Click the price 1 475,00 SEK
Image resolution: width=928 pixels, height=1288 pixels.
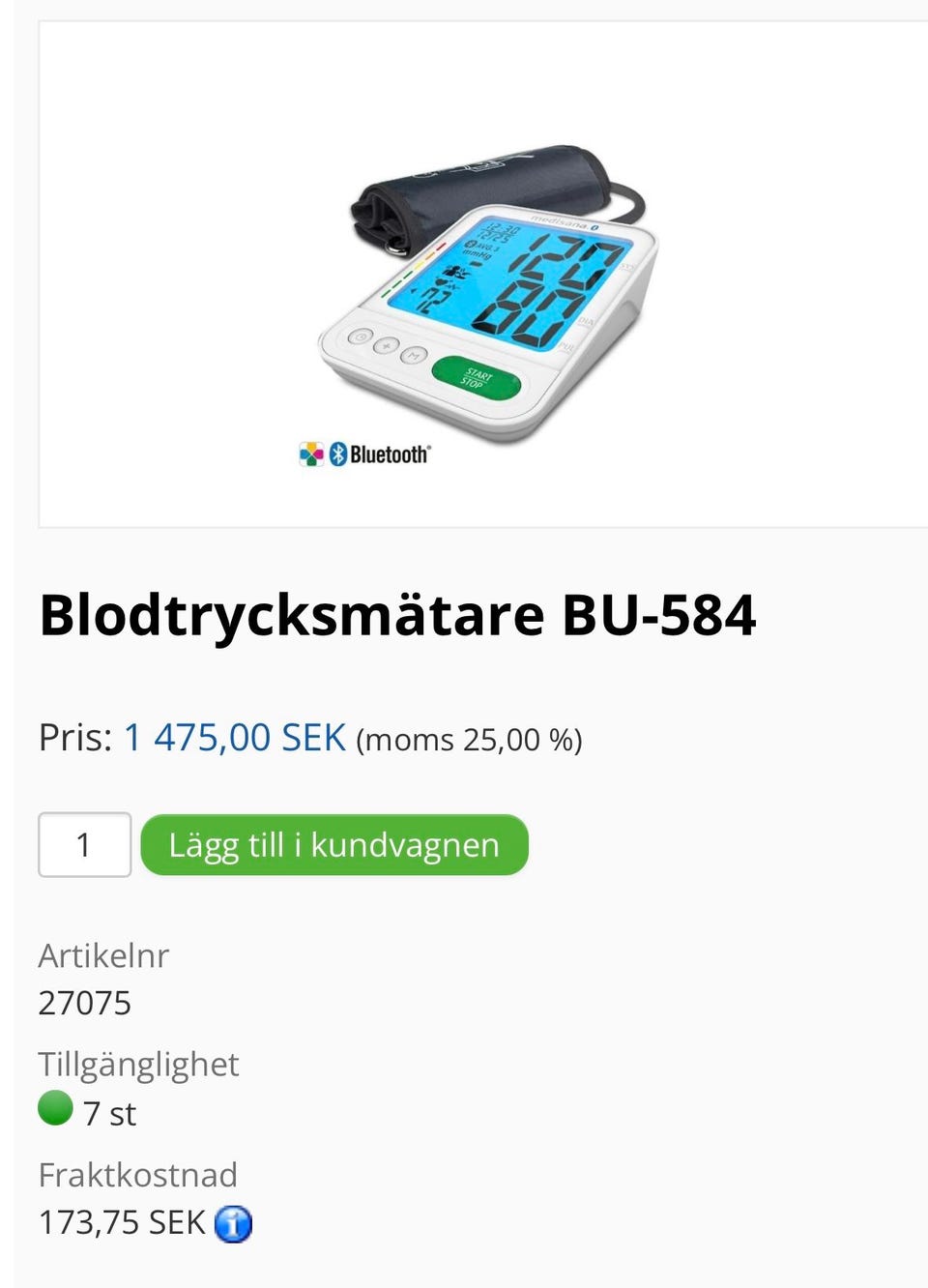[234, 738]
